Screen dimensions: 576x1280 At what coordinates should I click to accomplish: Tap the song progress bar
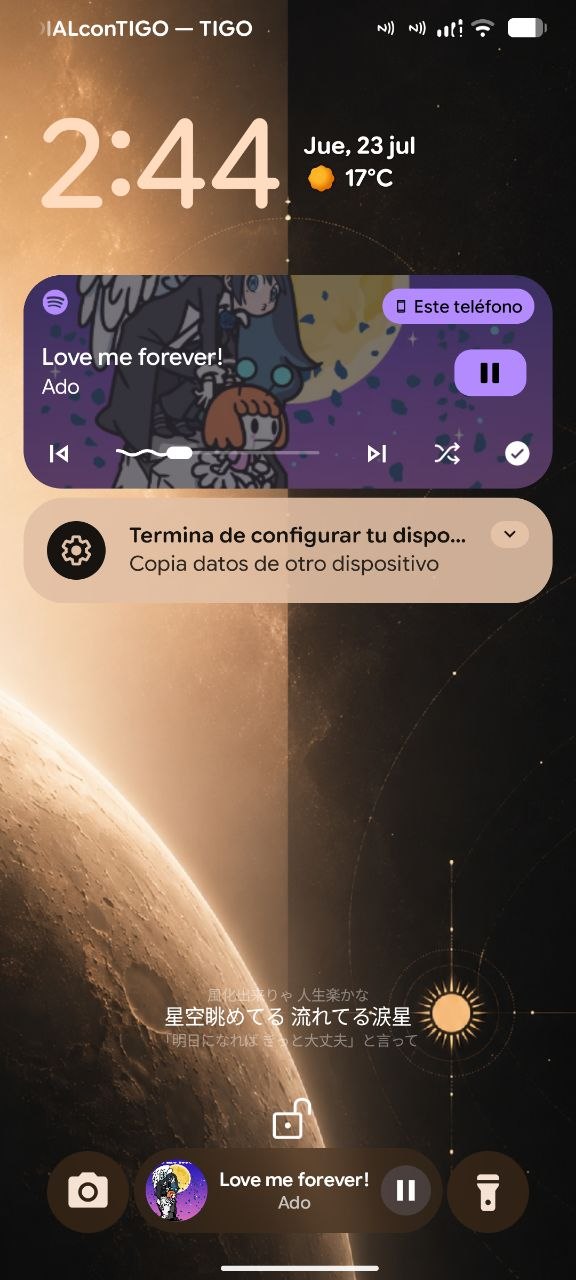coord(217,453)
